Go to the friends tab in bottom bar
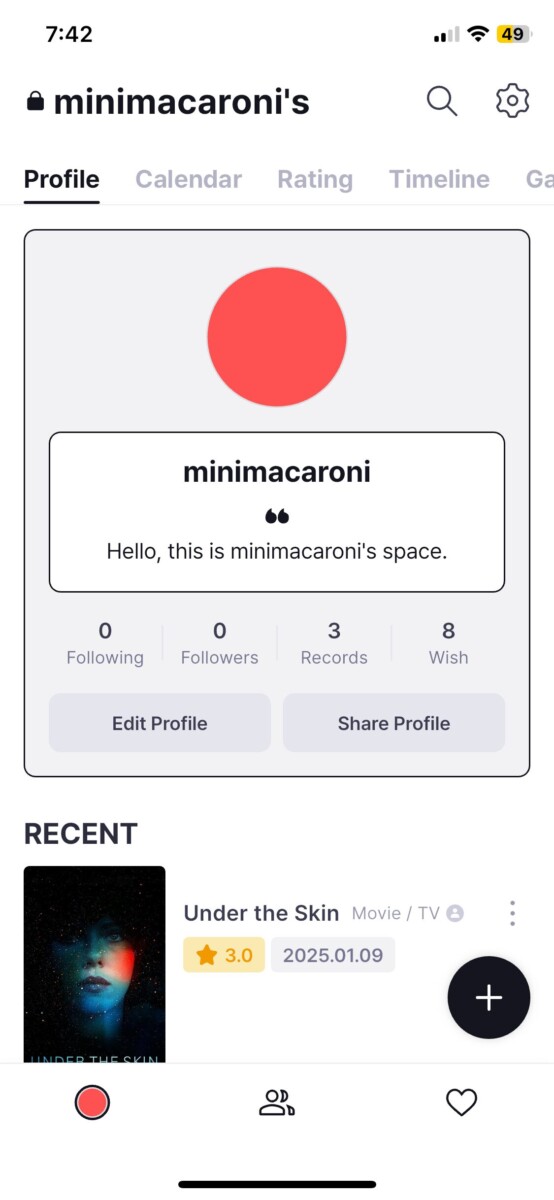This screenshot has height=1200, width=554. [277, 1103]
